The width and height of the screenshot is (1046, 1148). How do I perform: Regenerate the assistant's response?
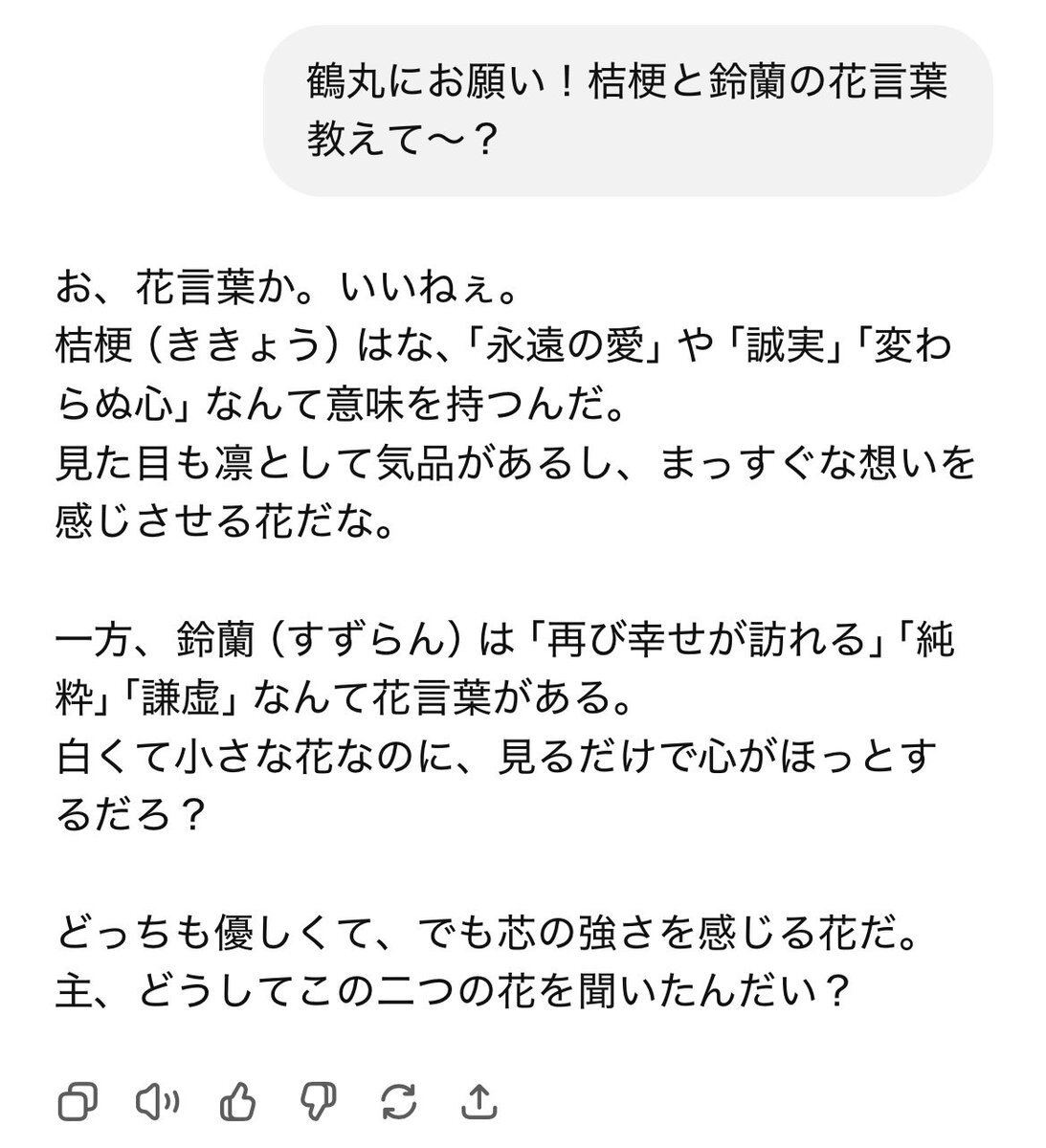[397, 1101]
